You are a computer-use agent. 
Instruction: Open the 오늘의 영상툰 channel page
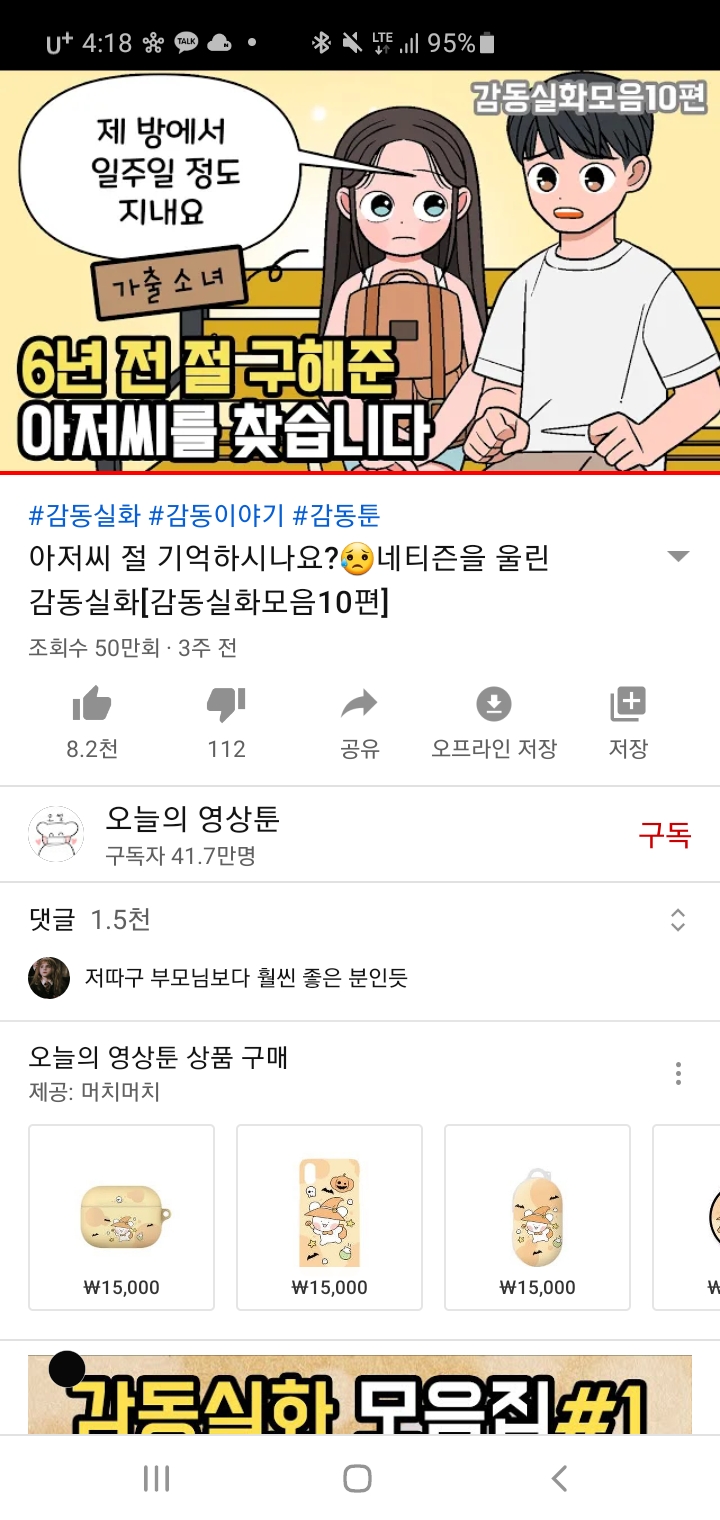(x=190, y=834)
